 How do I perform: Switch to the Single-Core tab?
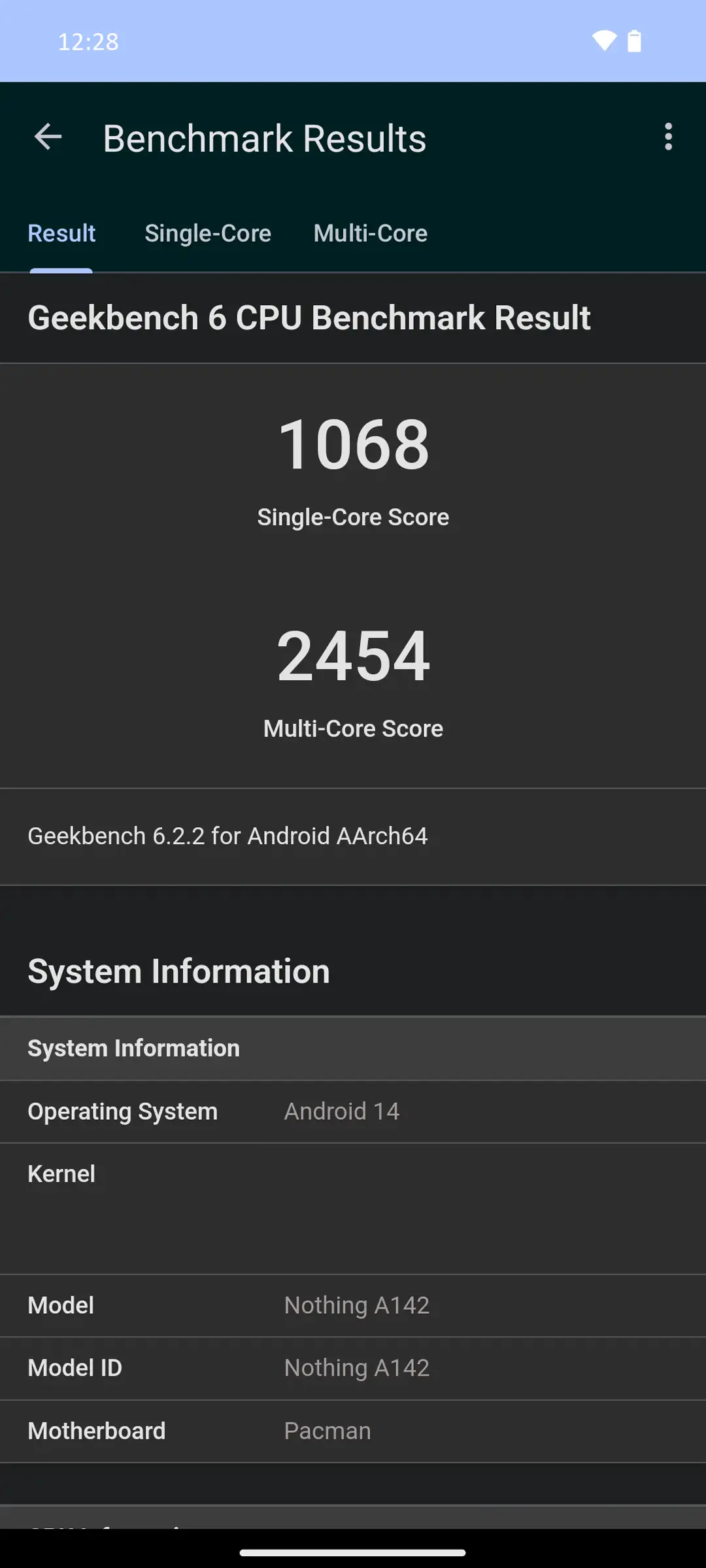207,233
